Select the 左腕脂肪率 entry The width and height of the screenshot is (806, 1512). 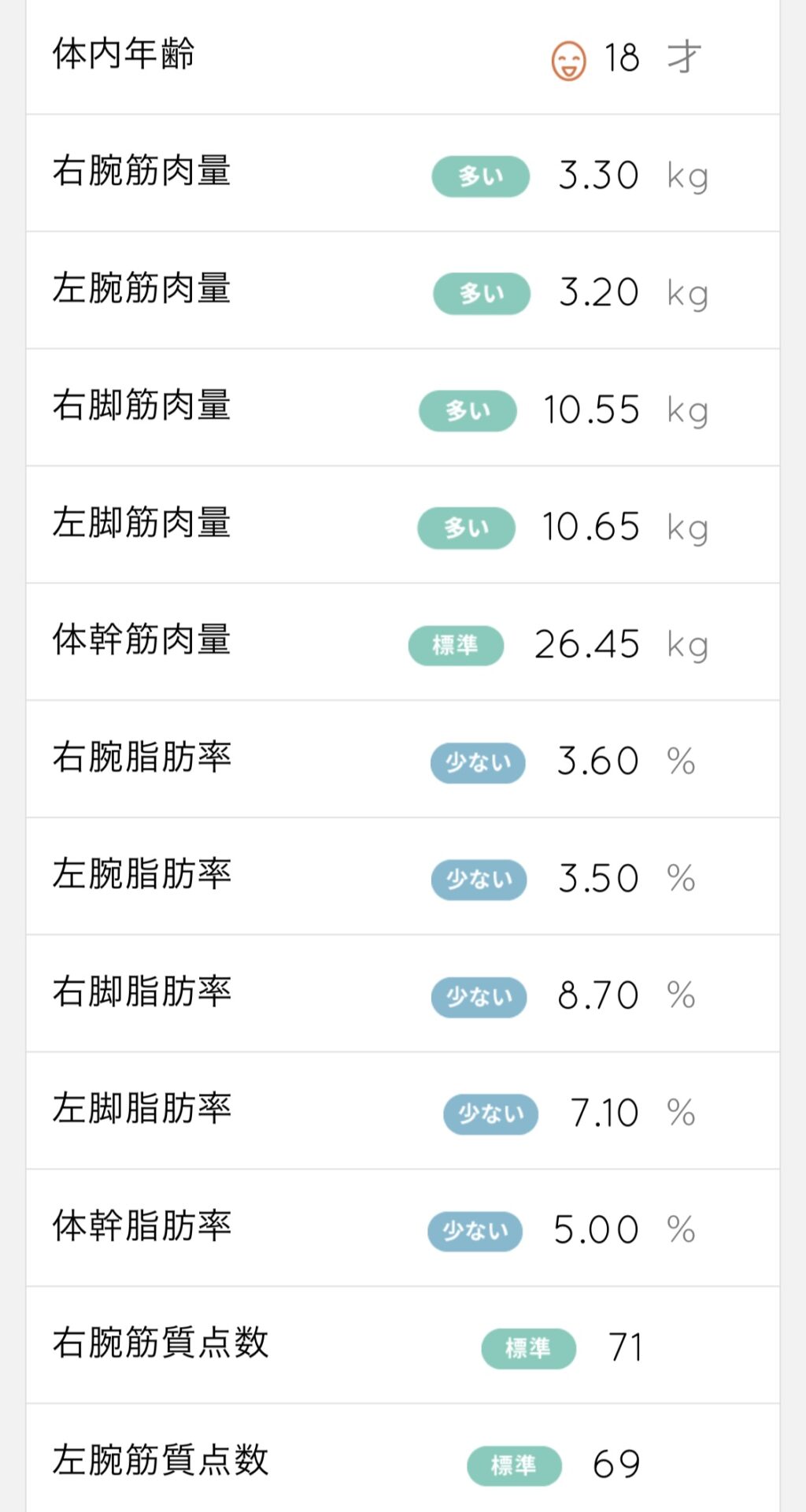(x=403, y=877)
